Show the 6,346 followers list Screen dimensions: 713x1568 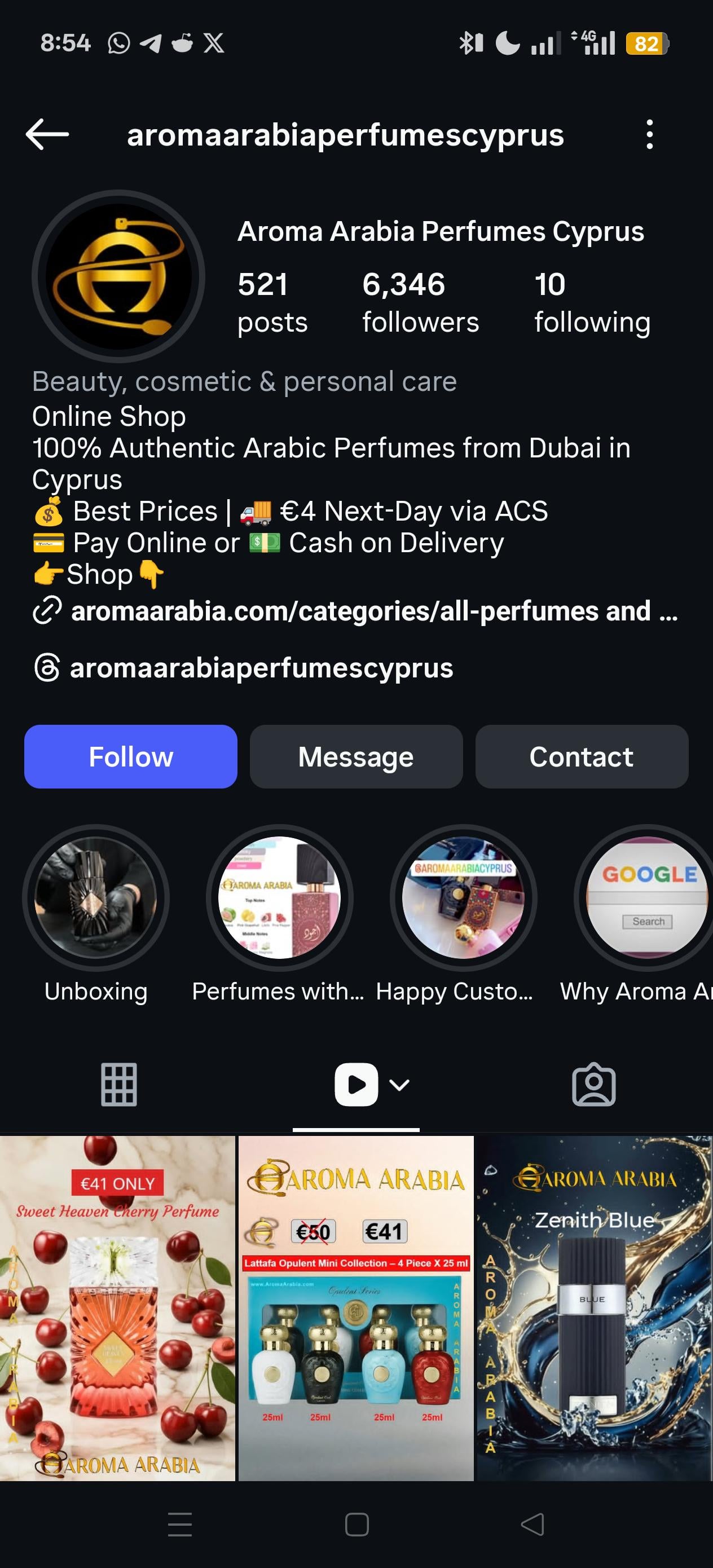click(x=420, y=302)
